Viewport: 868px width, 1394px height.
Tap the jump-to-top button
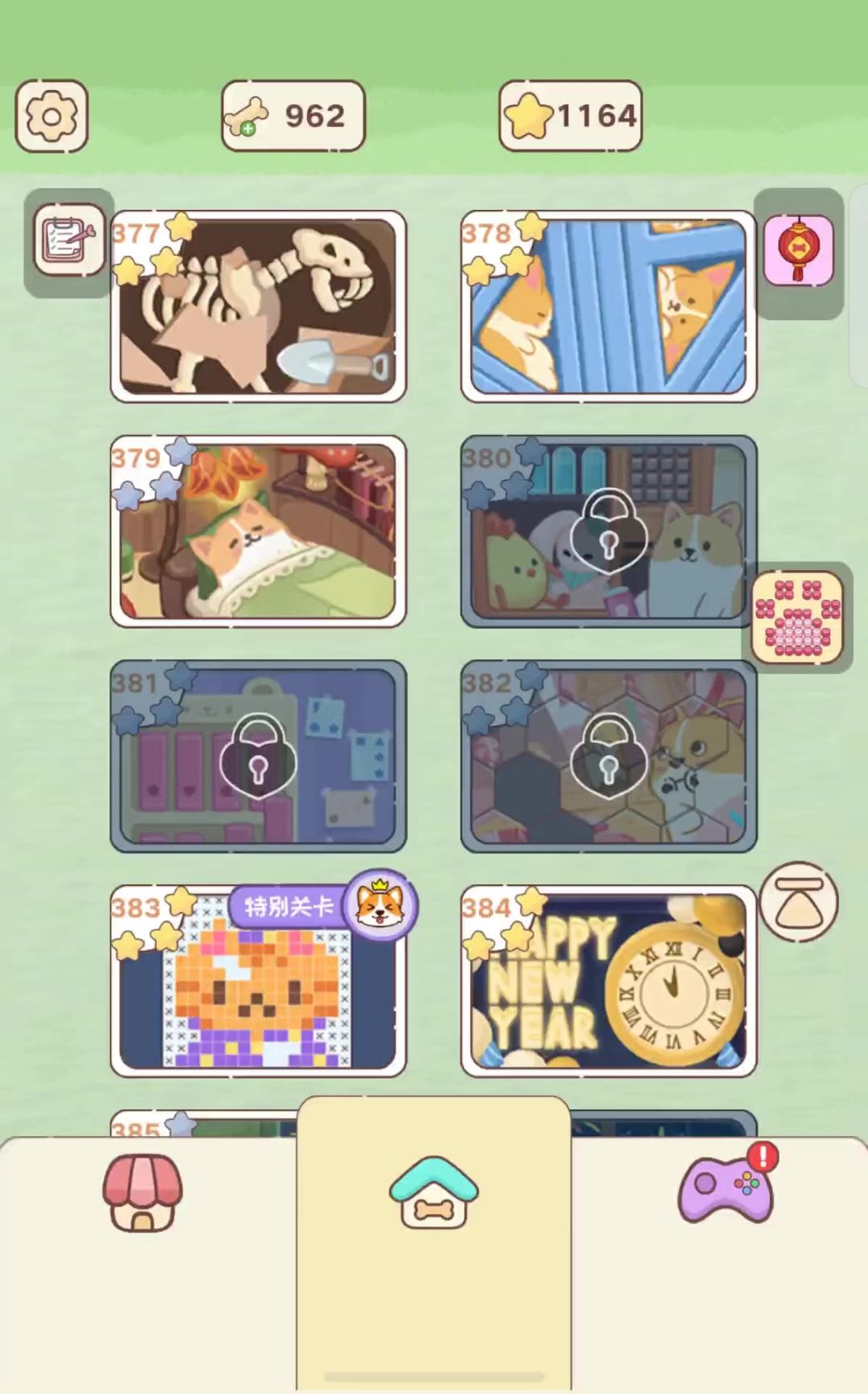tap(799, 902)
